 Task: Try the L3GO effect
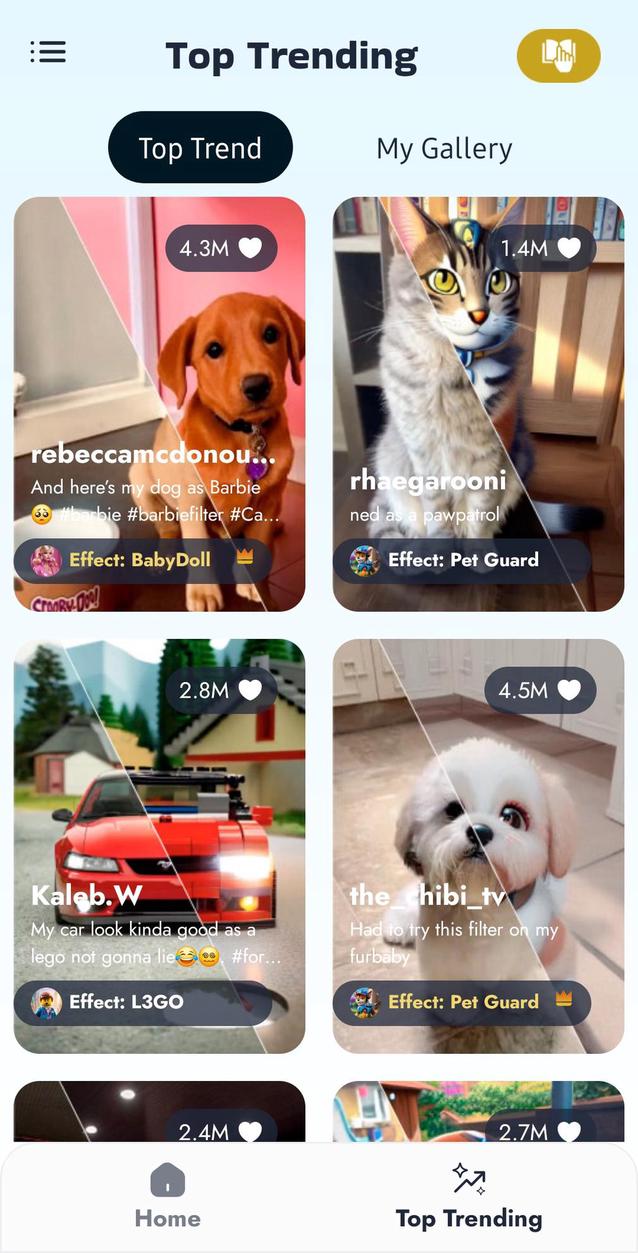coord(142,1002)
